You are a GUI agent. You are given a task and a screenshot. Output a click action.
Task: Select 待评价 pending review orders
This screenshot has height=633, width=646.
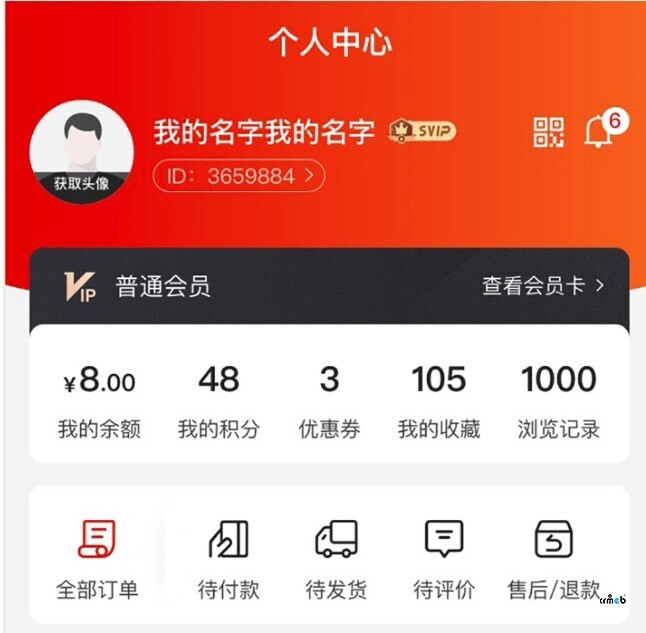click(444, 558)
